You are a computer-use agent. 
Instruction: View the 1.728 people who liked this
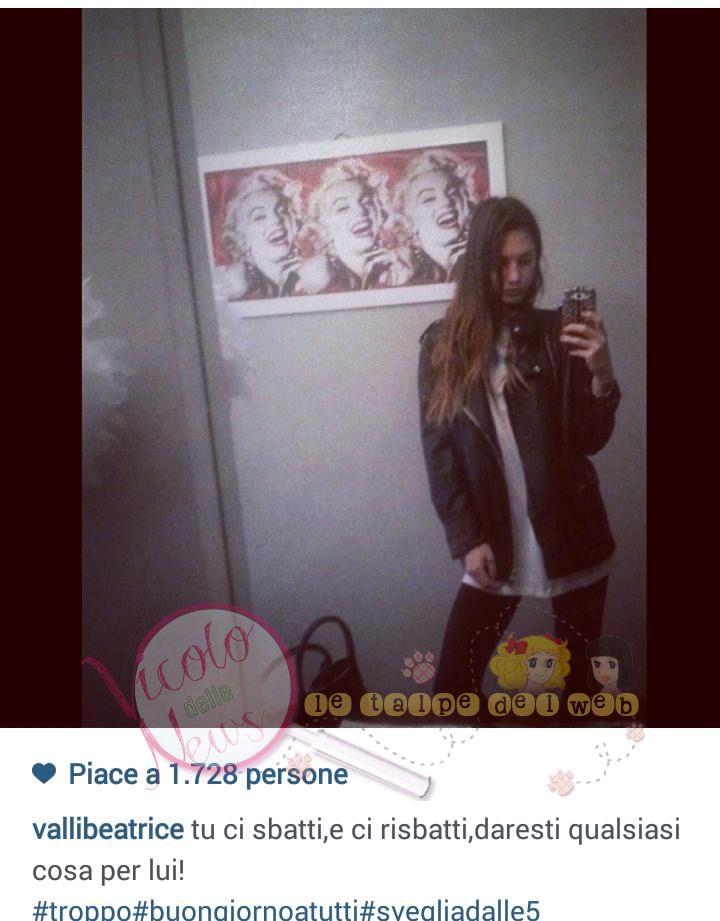coord(208,774)
